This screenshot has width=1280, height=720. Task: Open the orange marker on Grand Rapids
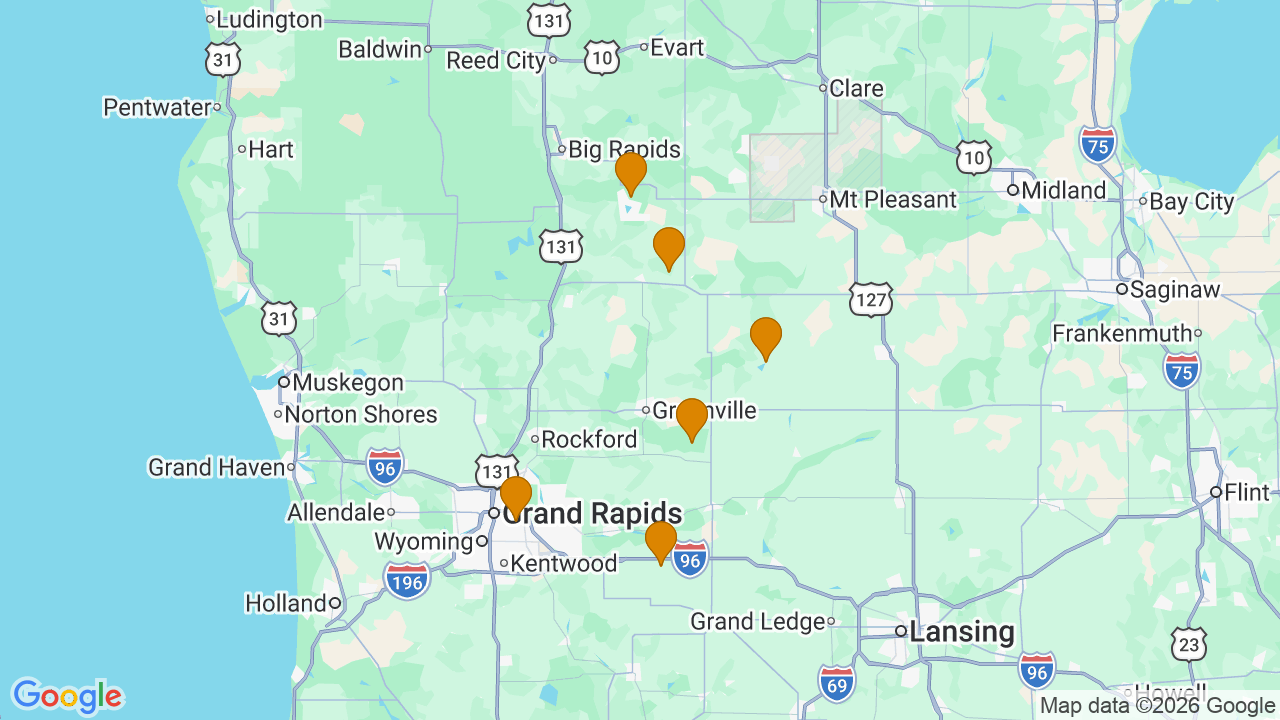point(515,496)
